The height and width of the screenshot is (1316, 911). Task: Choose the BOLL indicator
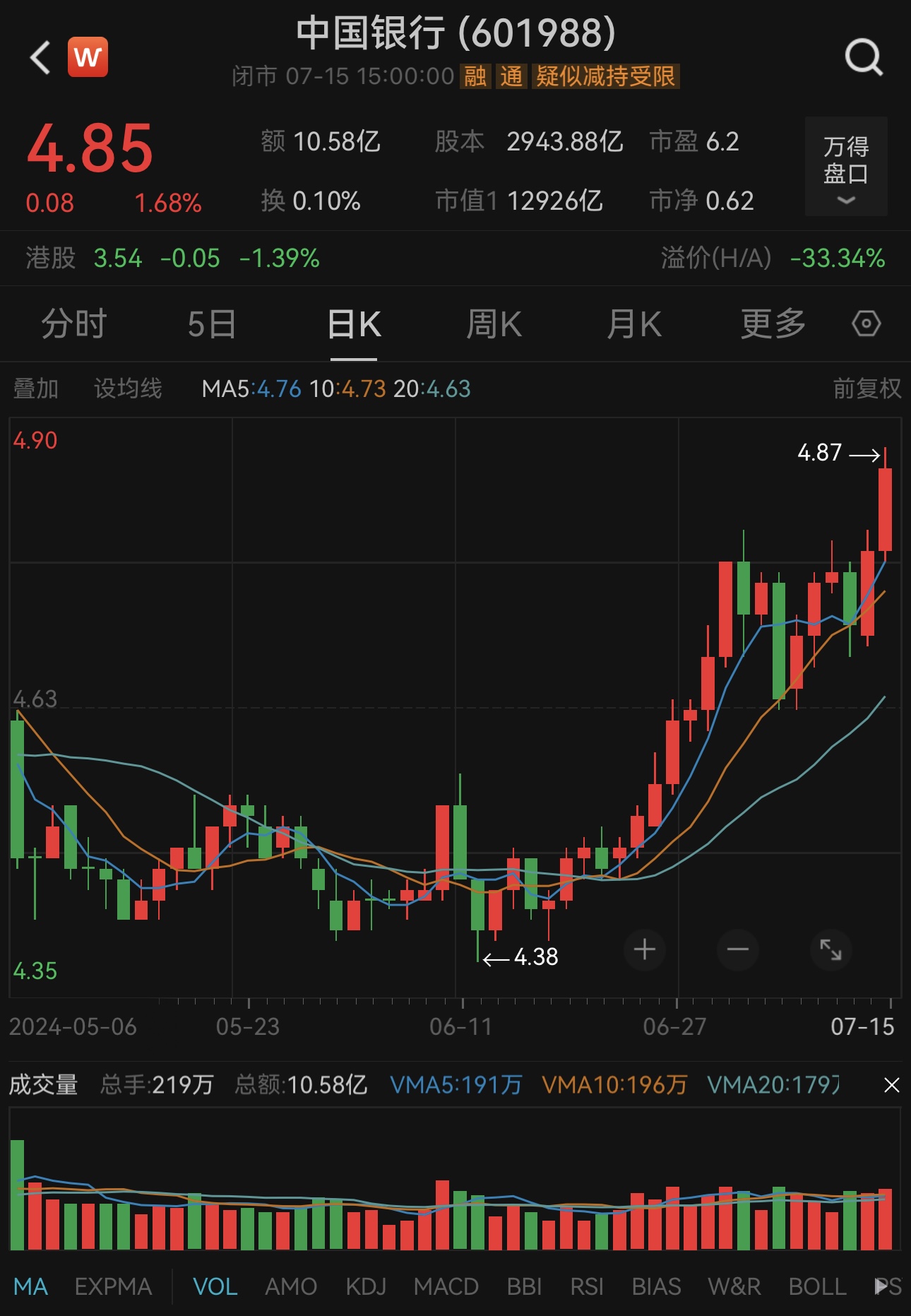click(817, 1286)
